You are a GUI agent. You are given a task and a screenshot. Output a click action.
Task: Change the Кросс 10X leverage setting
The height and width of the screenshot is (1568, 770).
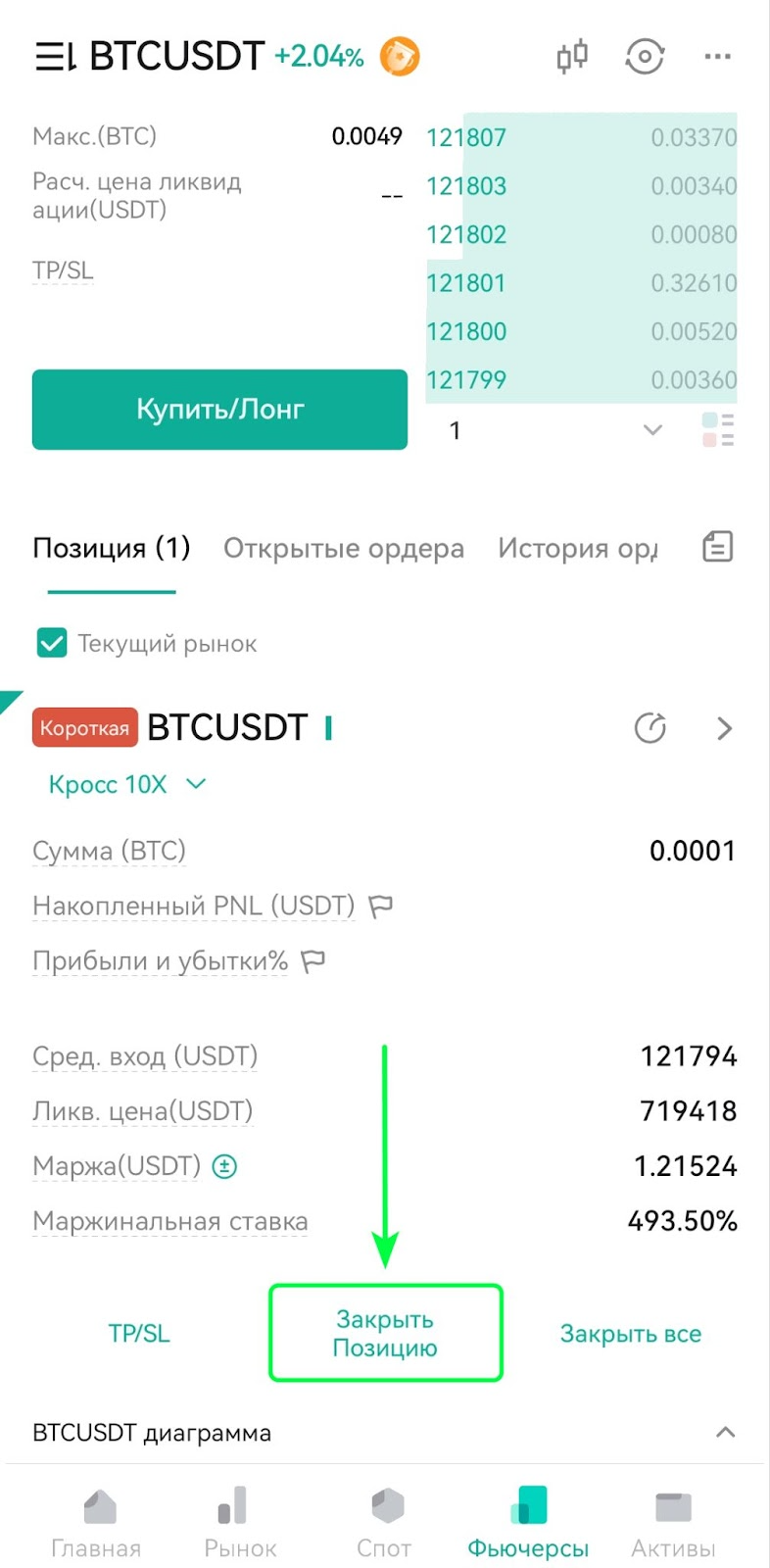tap(127, 784)
